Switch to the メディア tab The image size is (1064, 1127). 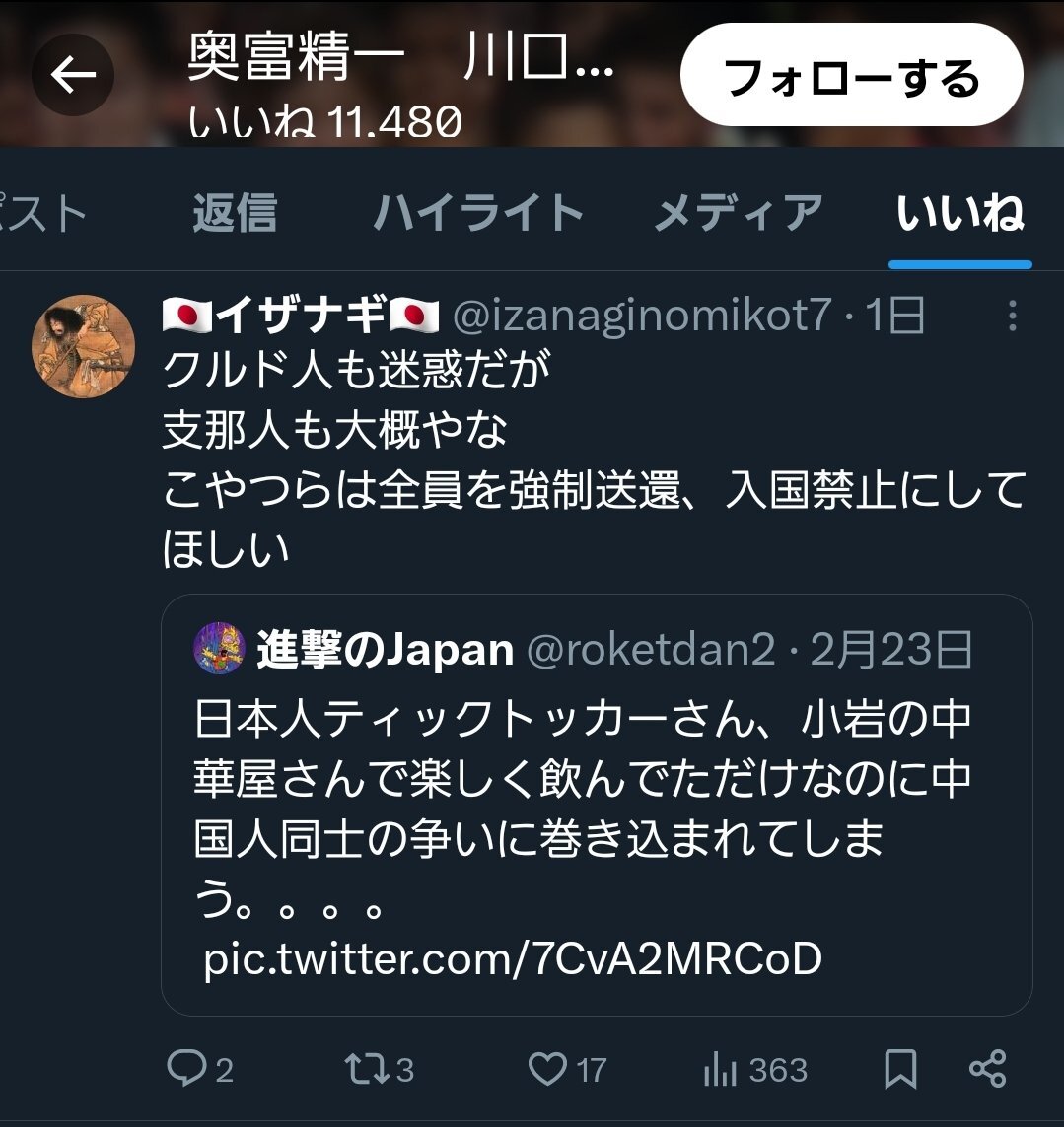[739, 212]
